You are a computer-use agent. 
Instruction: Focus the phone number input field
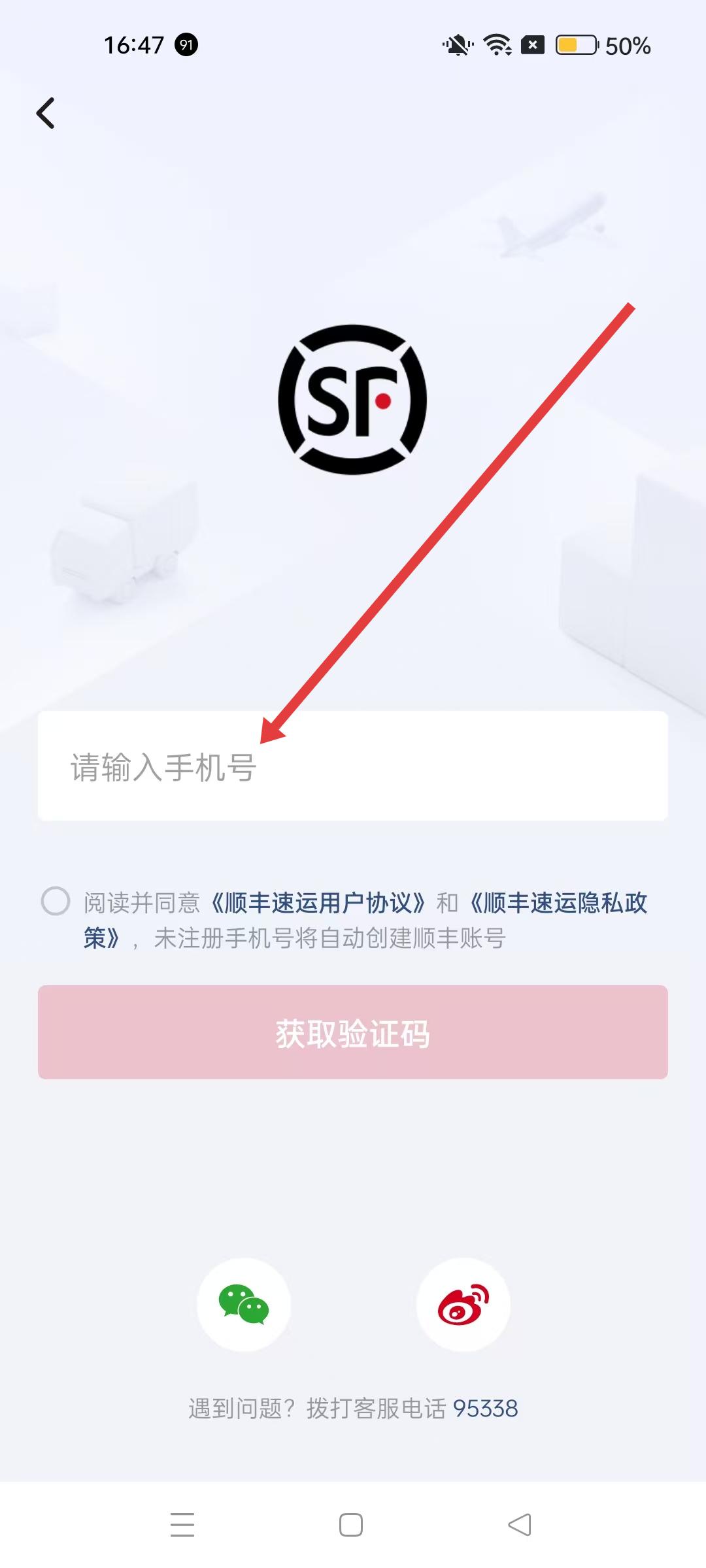tap(353, 766)
